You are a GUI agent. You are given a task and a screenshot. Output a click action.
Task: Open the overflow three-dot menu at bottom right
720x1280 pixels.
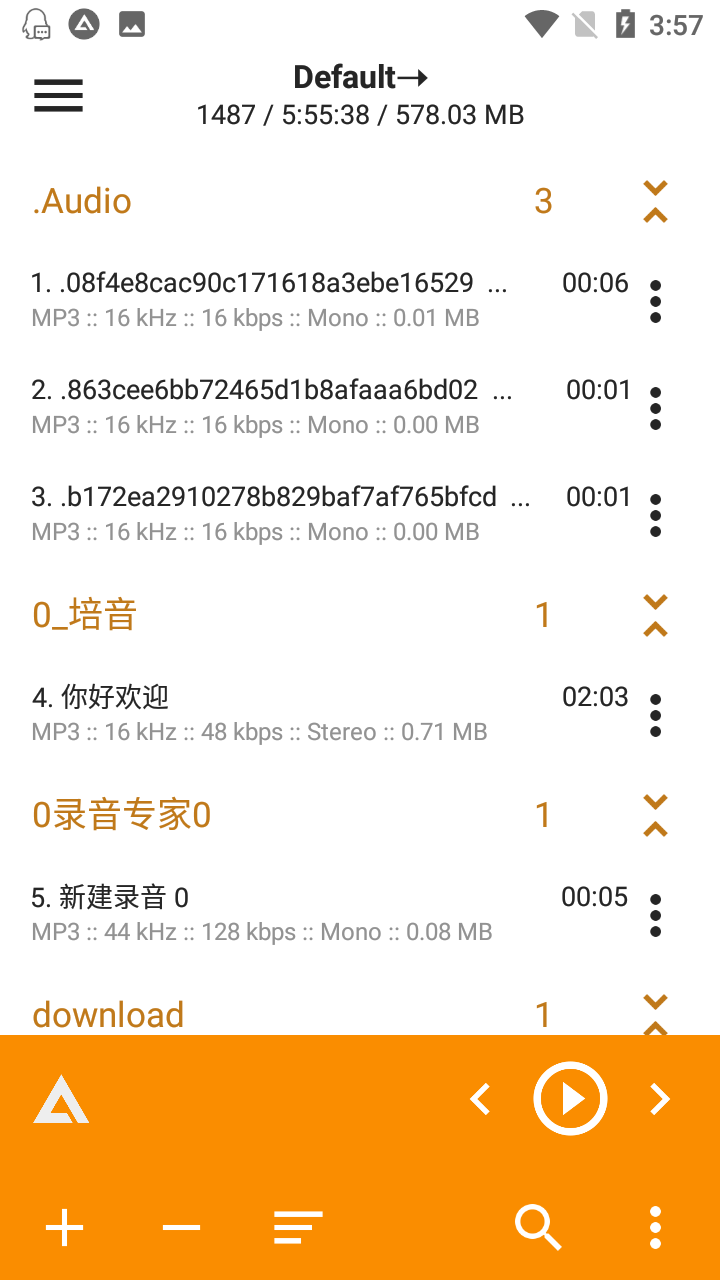pyautogui.click(x=655, y=1227)
